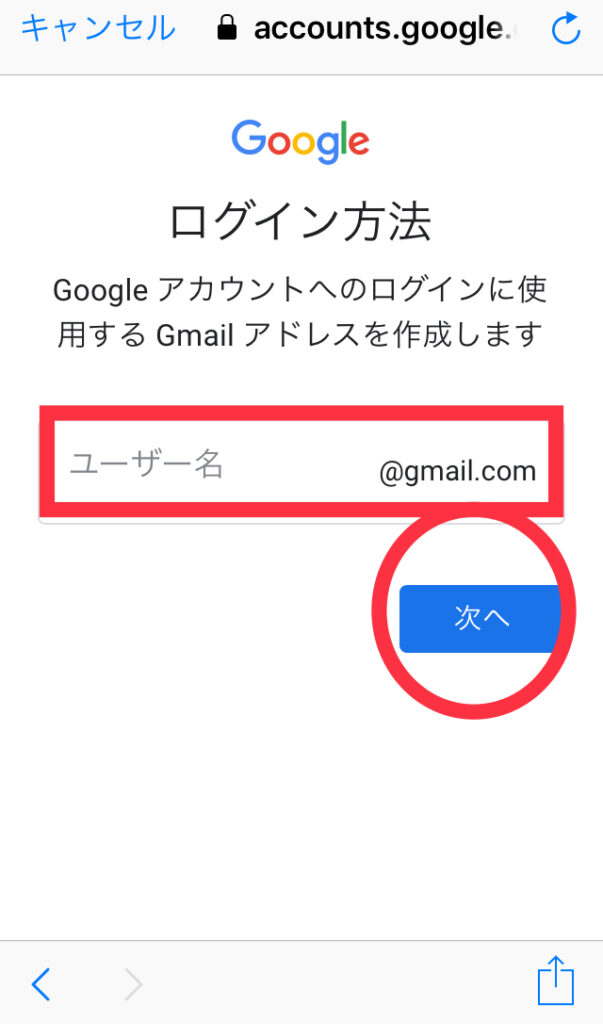Go back with the browser back arrow
The height and width of the screenshot is (1024, 603).
click(41, 984)
